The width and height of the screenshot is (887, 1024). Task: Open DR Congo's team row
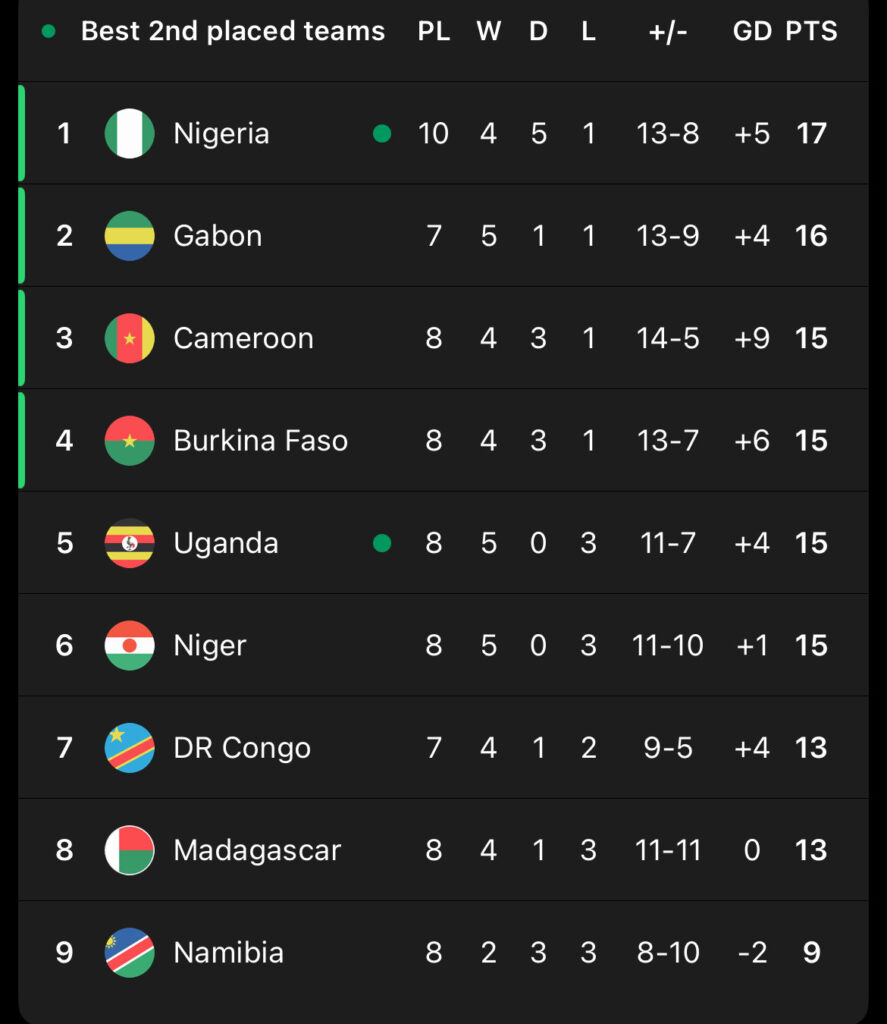pos(241,748)
